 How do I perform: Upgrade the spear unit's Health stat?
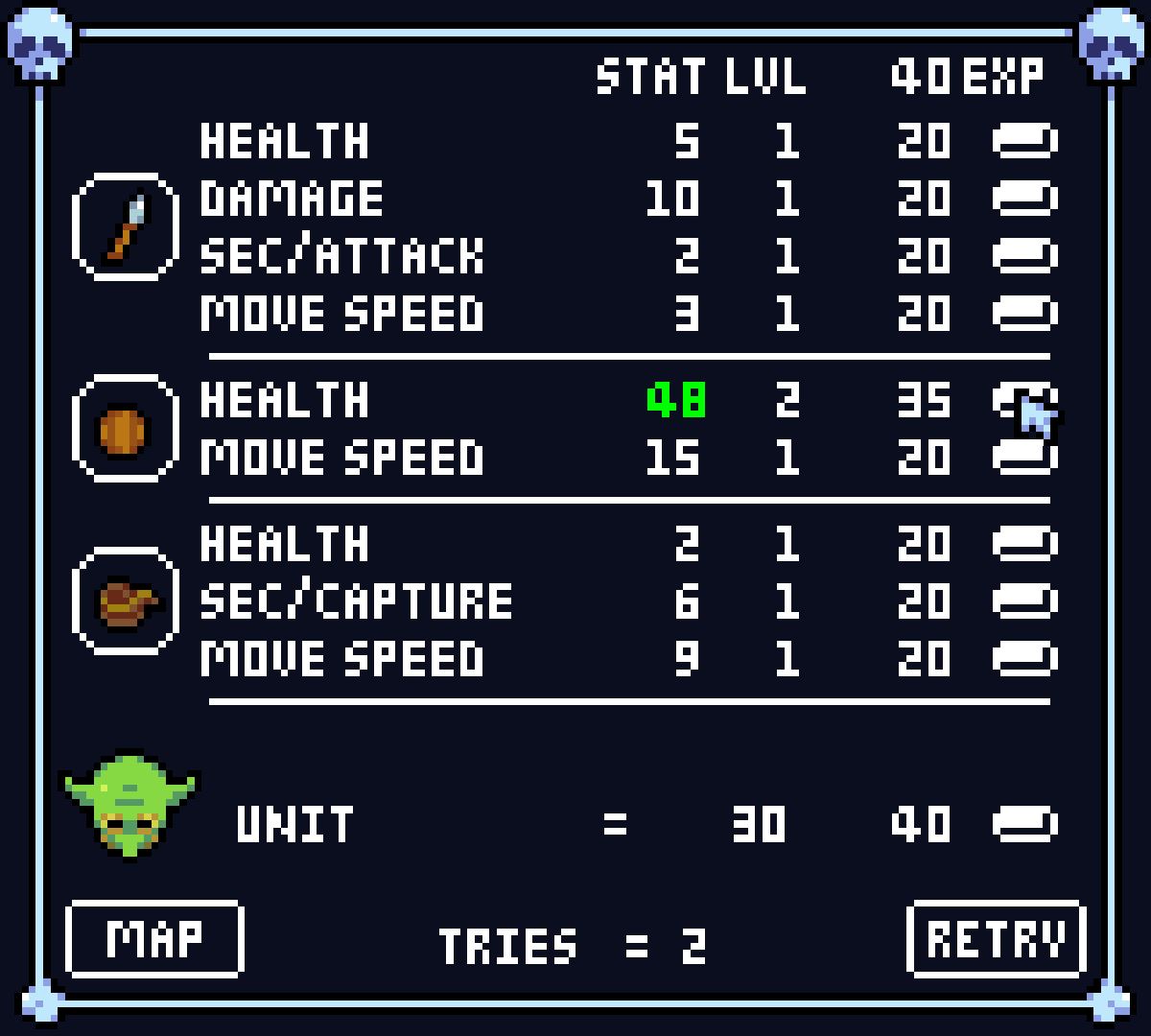[x=1024, y=141]
